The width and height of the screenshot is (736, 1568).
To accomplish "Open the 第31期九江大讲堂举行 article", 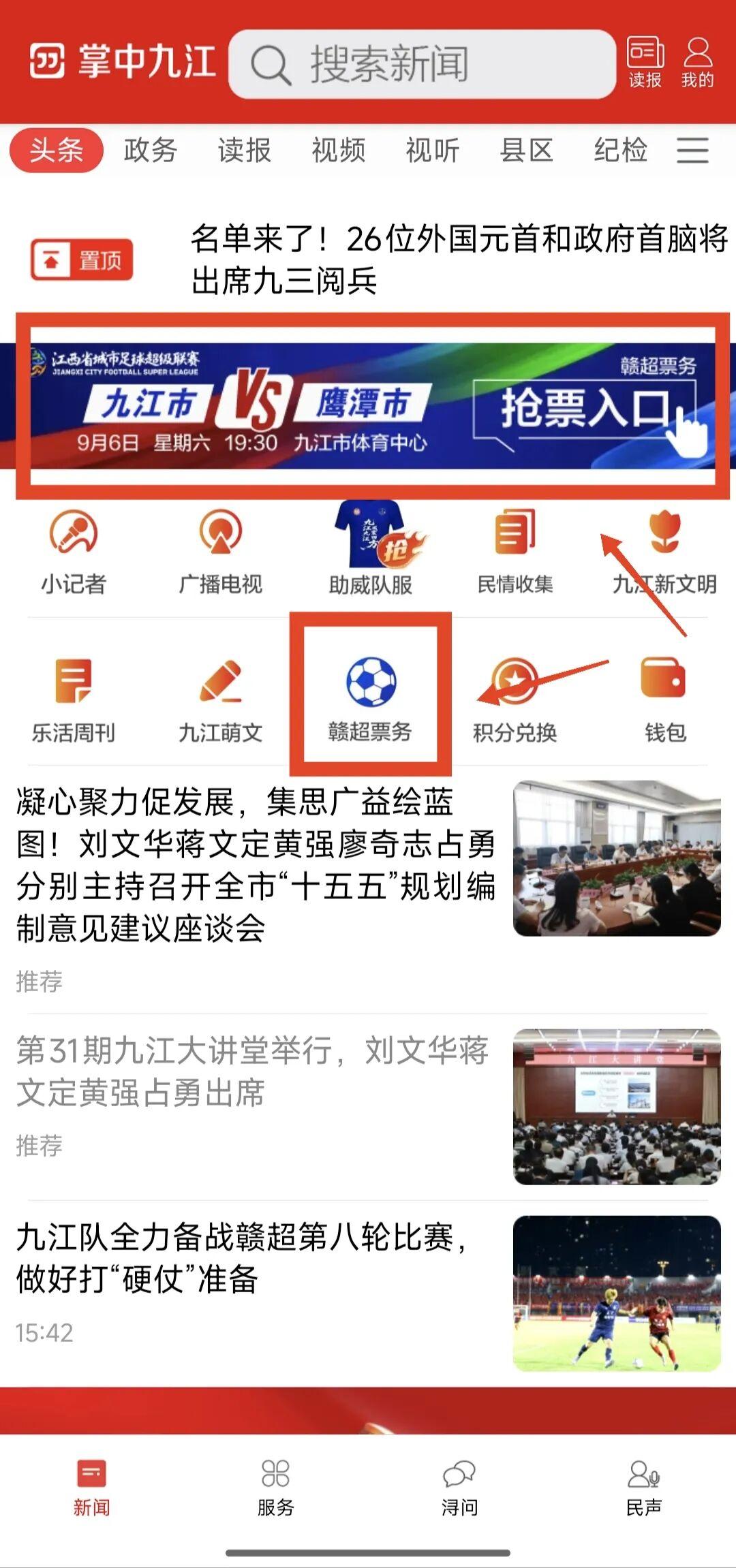I will [252, 1071].
